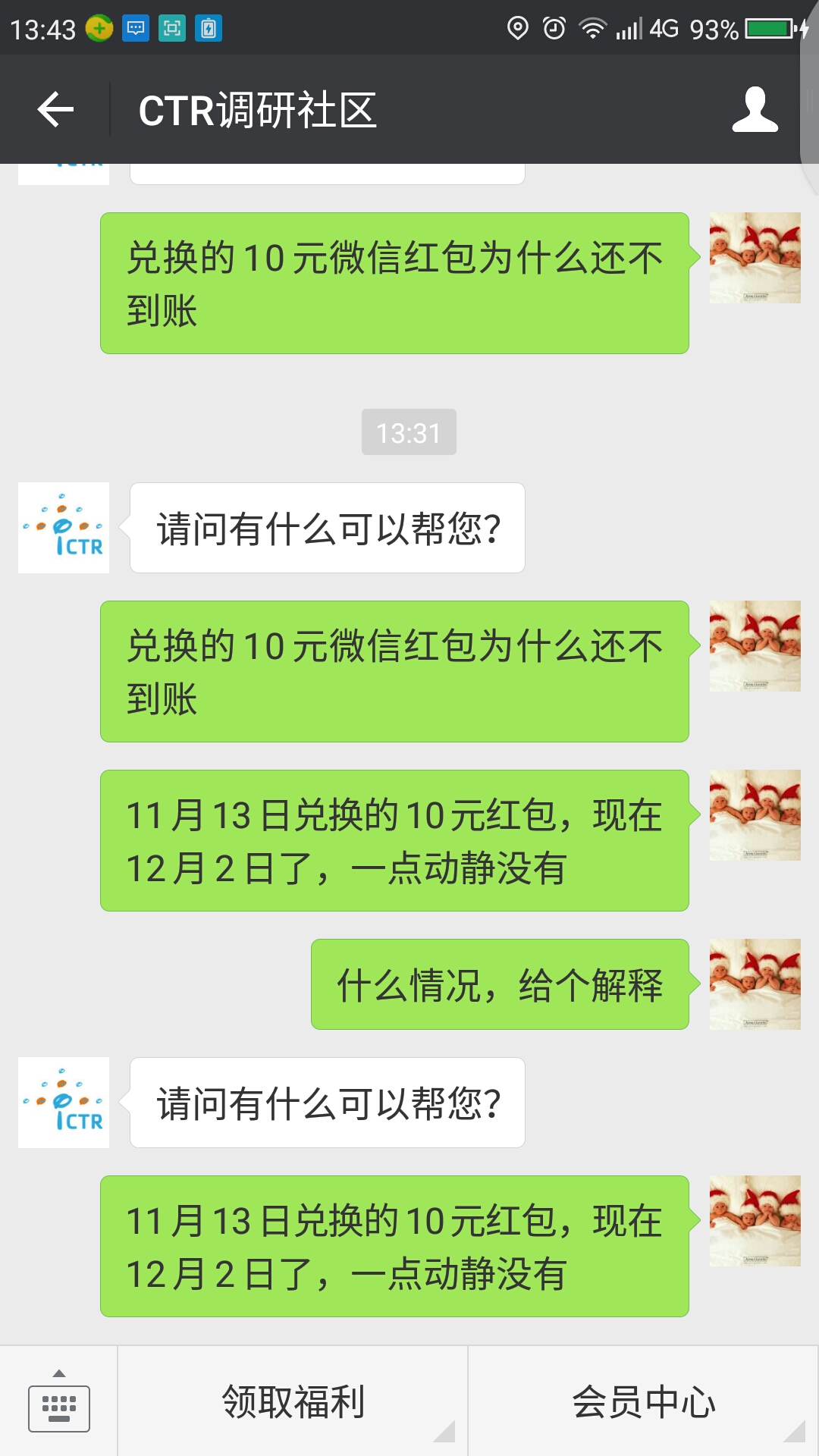This screenshot has height=1456, width=819.
Task: Open the account profile icon
Action: [755, 110]
